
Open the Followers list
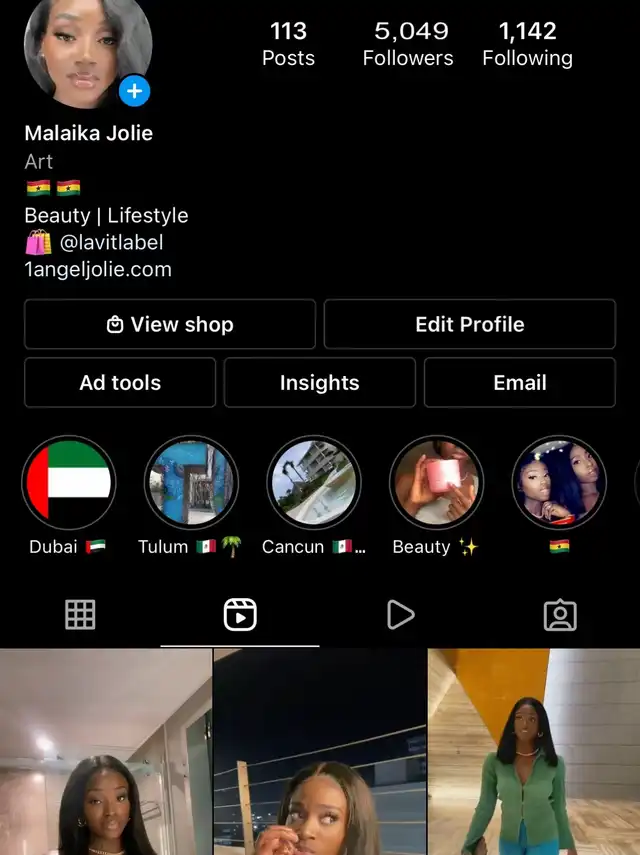[407, 44]
